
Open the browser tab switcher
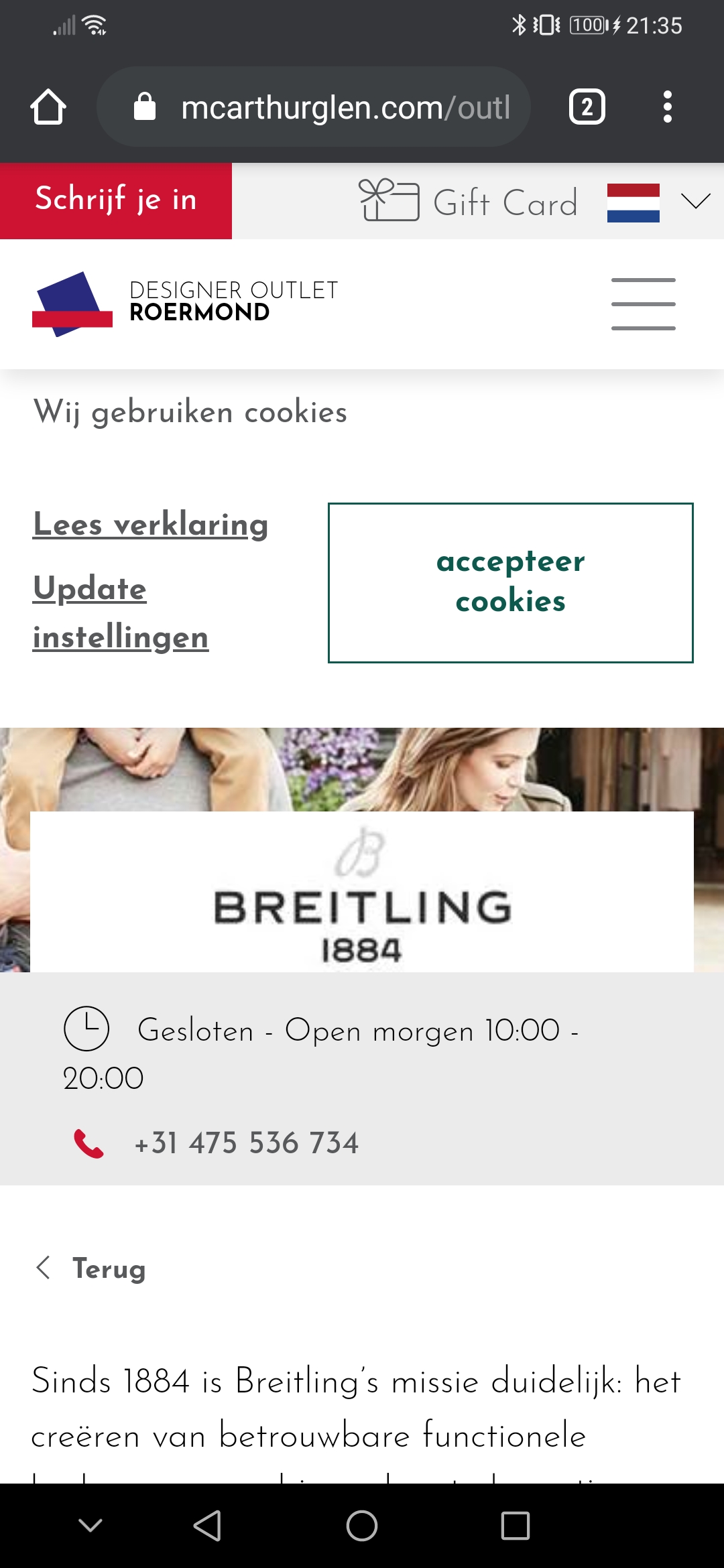tap(587, 107)
